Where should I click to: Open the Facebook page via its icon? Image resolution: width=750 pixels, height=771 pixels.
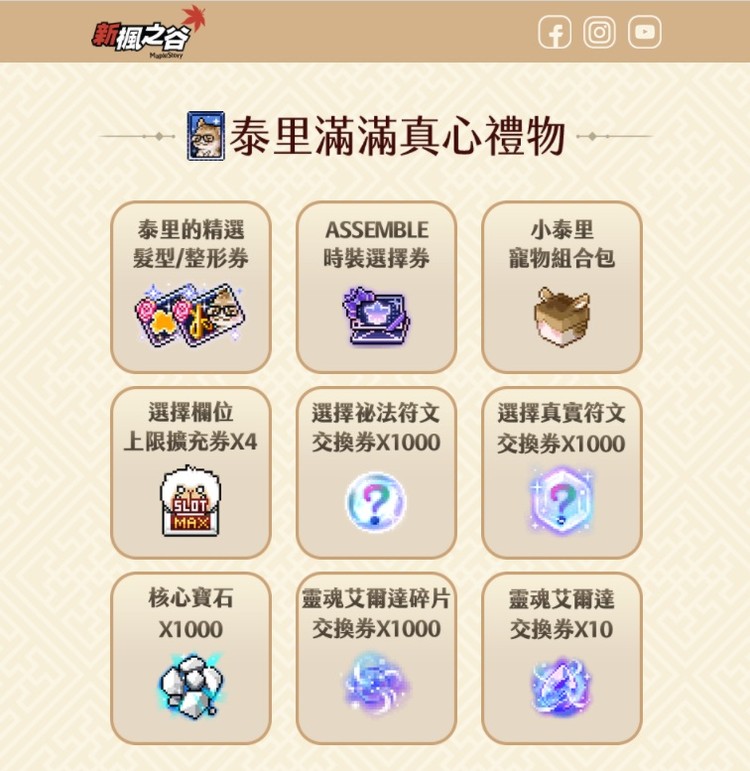[x=553, y=31]
